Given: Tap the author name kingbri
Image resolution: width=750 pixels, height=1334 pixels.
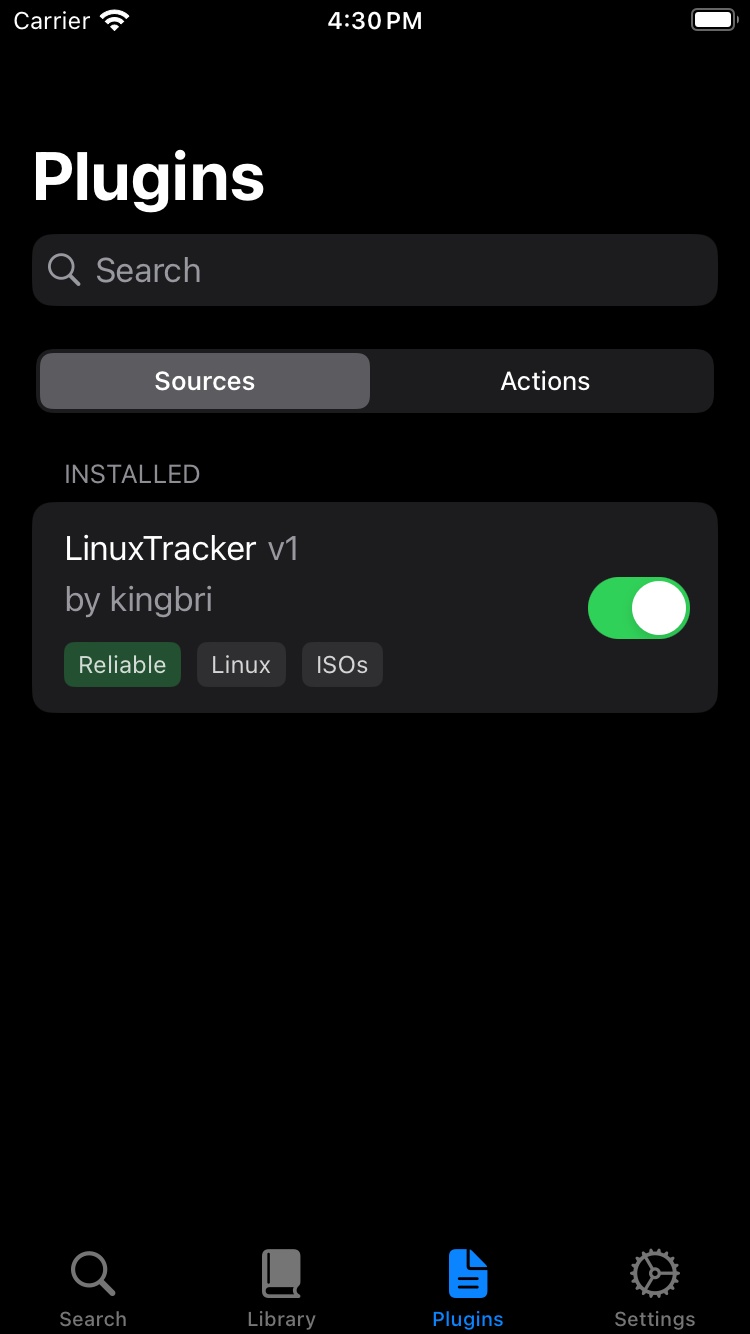Looking at the screenshot, I should (139, 599).
